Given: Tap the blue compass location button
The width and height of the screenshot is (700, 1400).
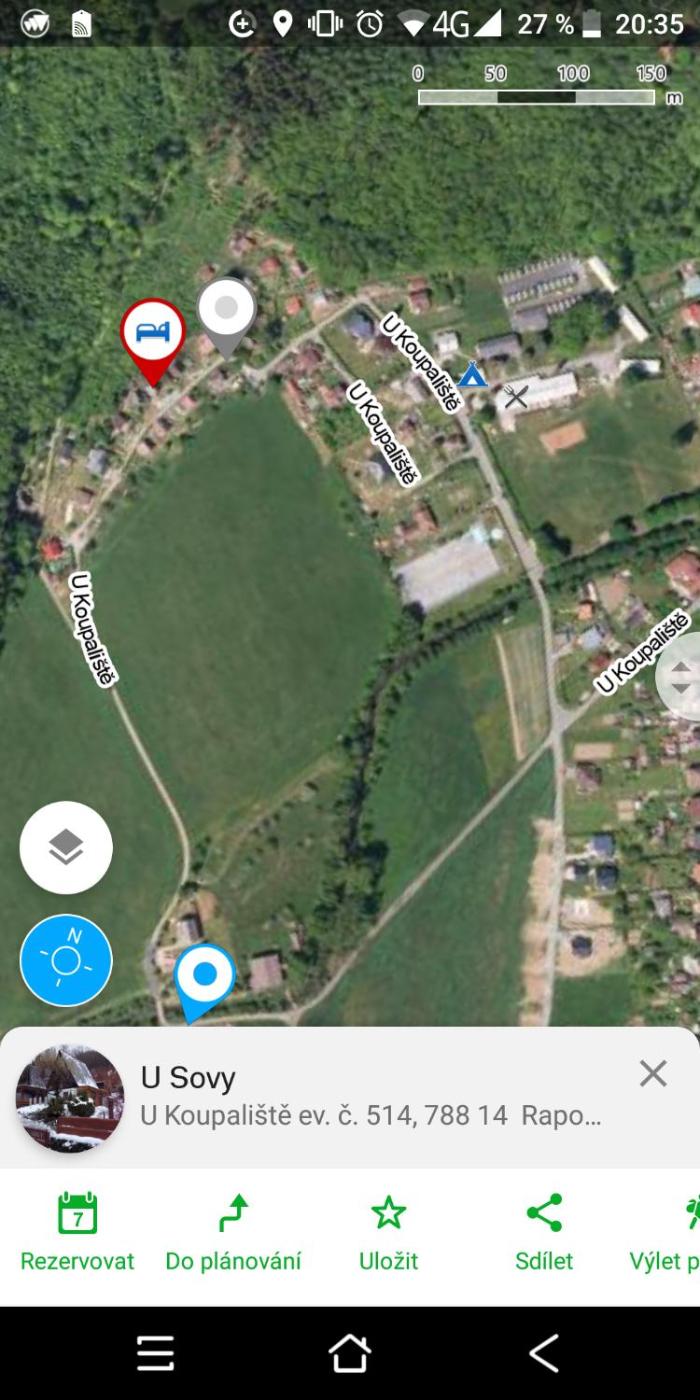Looking at the screenshot, I should click(x=66, y=960).
